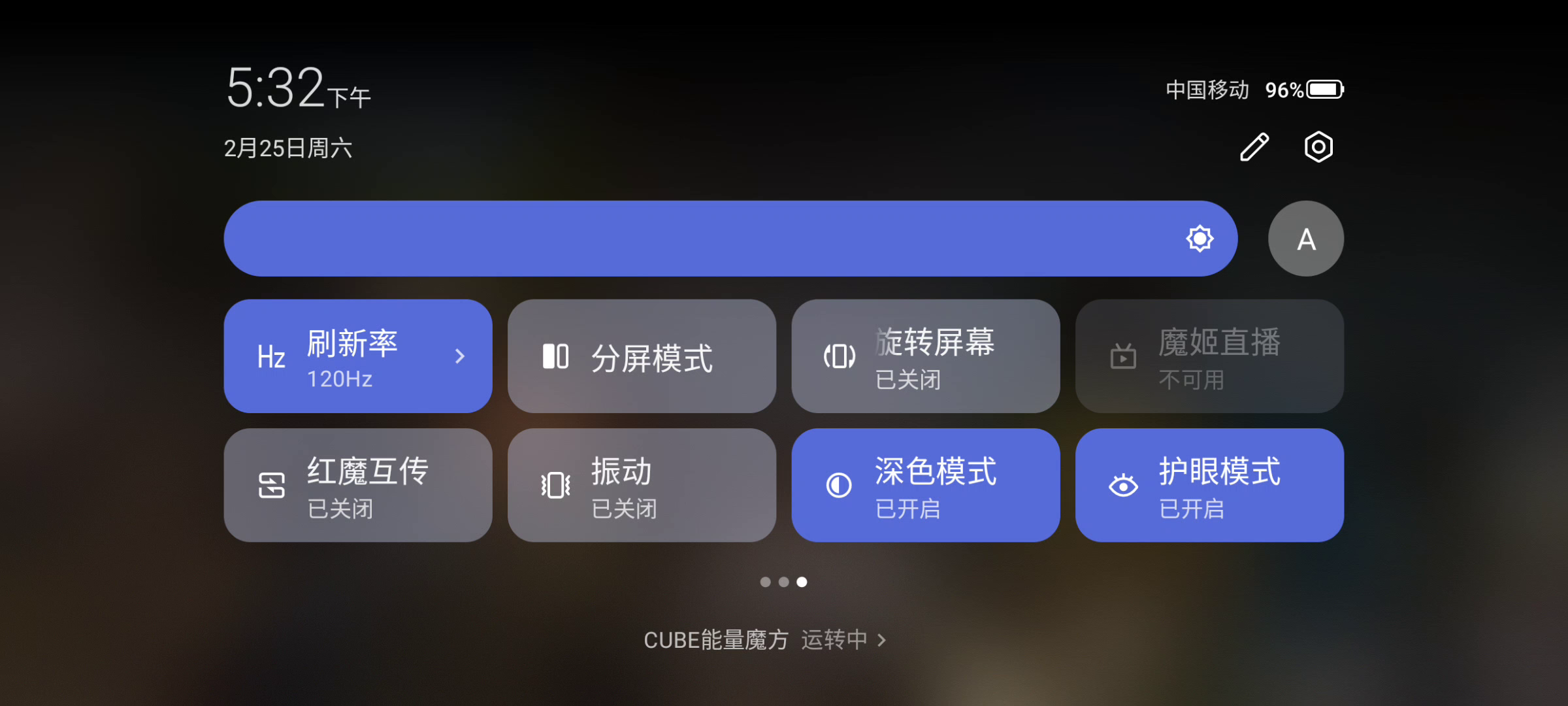Tap the brightness slider bar
Screen dimensions: 1568x706
[730, 239]
